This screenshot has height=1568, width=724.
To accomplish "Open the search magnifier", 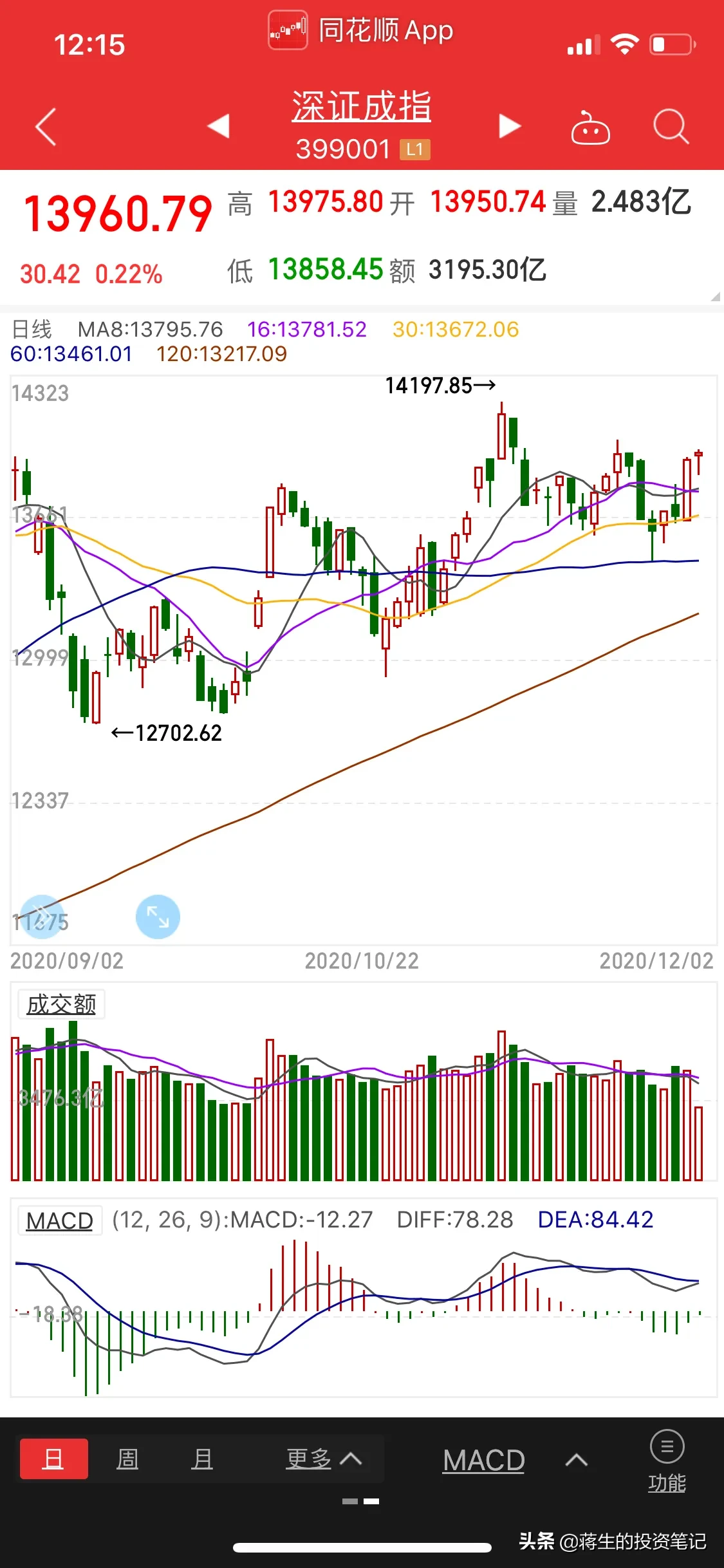I will click(x=671, y=126).
